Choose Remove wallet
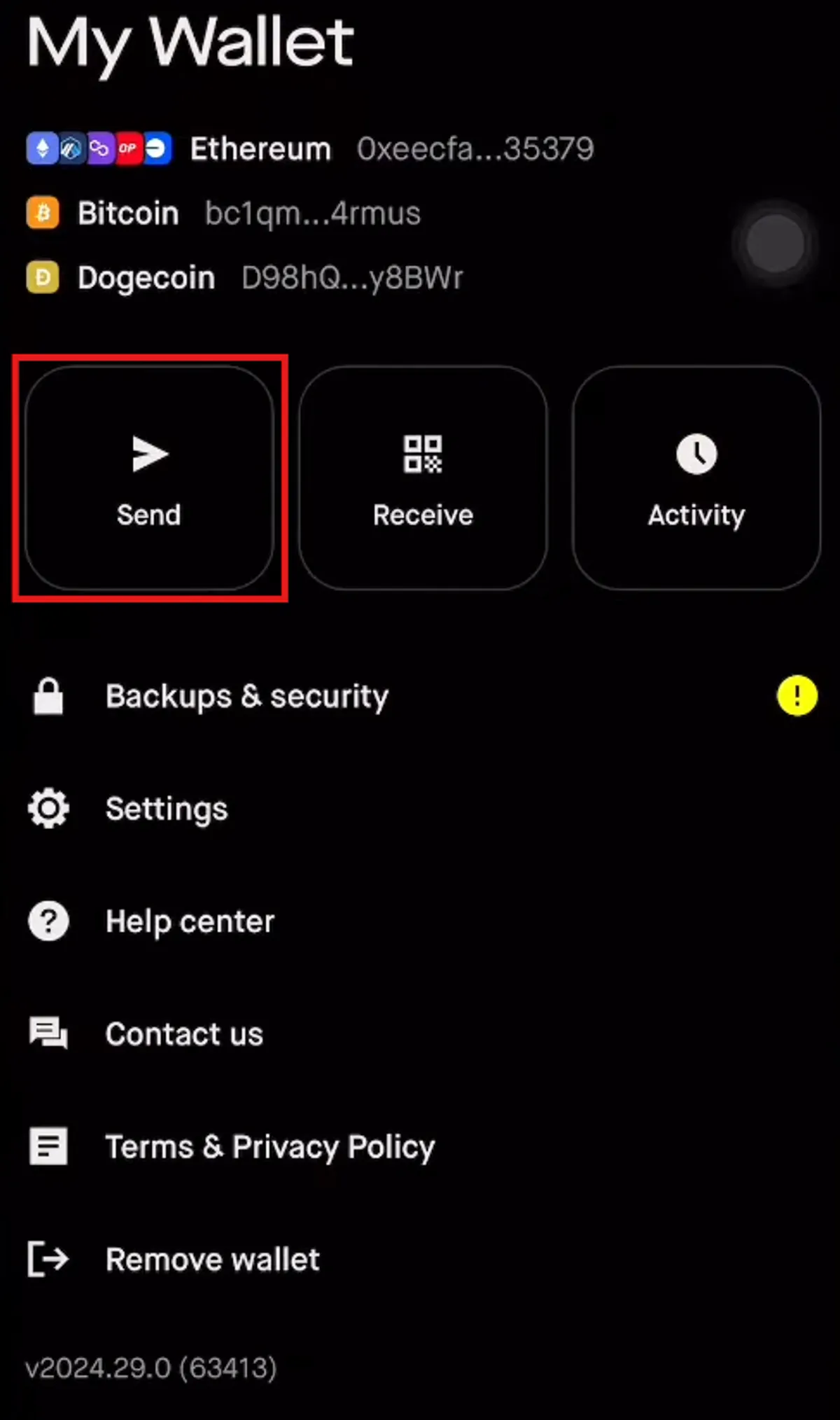 tap(420, 1260)
